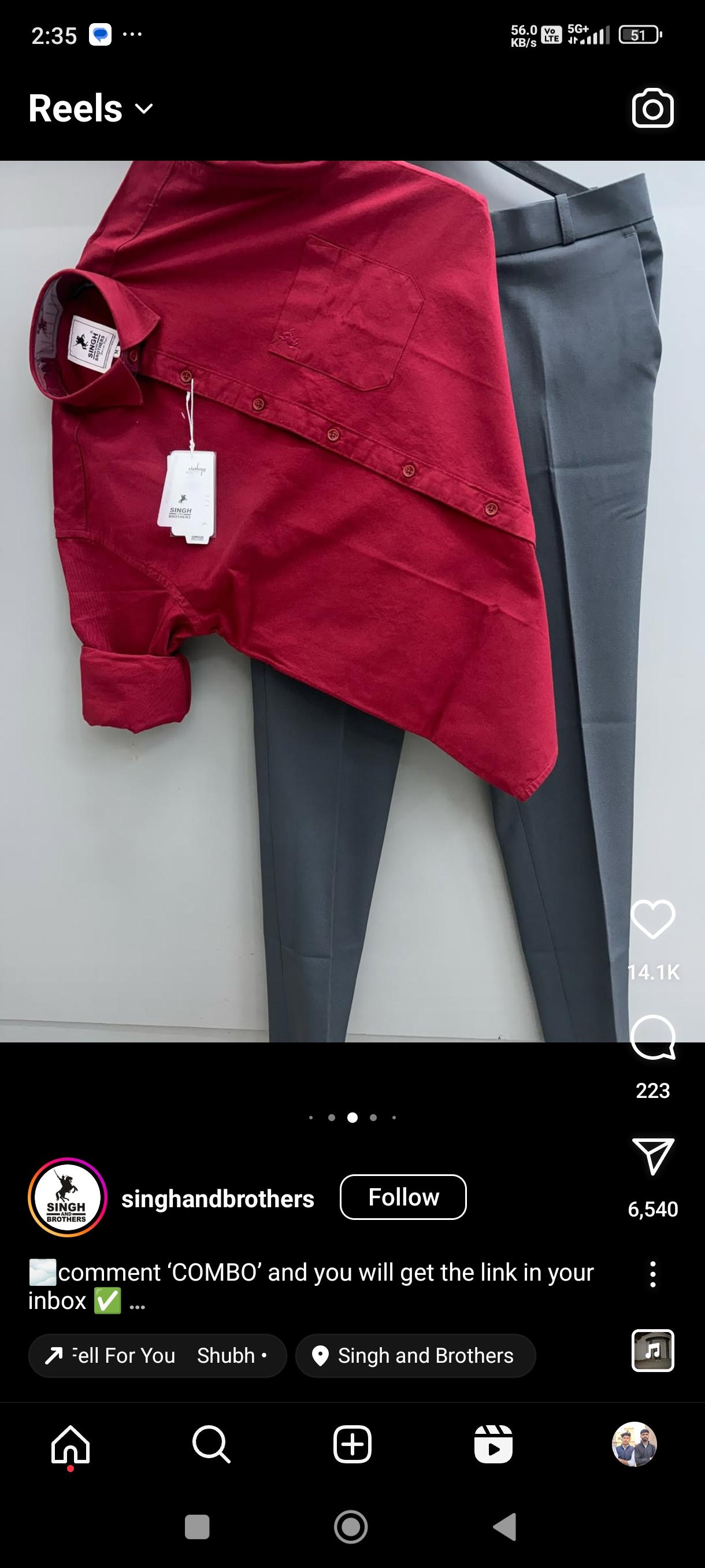Open recent apps with the square button
The width and height of the screenshot is (705, 1568).
coord(196,1526)
